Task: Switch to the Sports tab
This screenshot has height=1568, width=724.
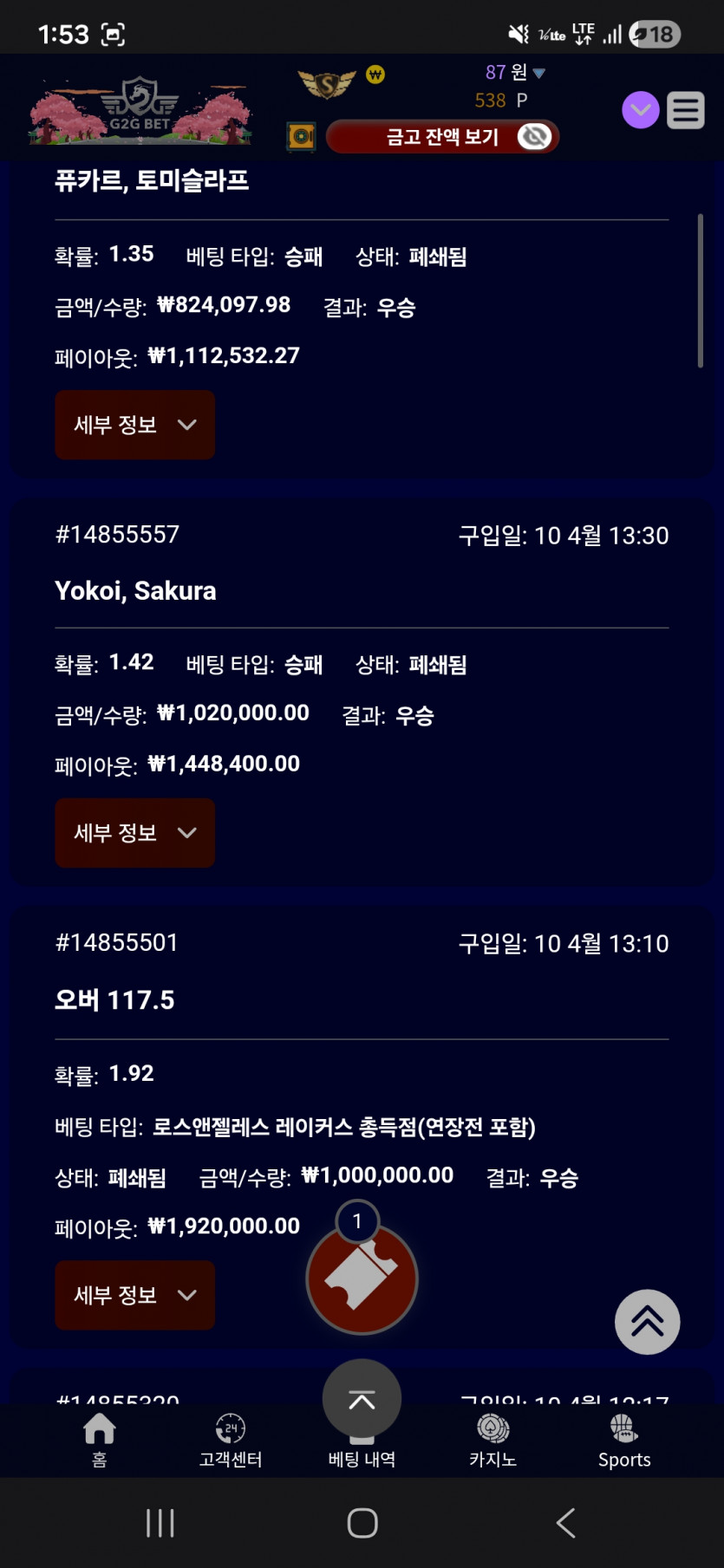Action: (624, 1441)
